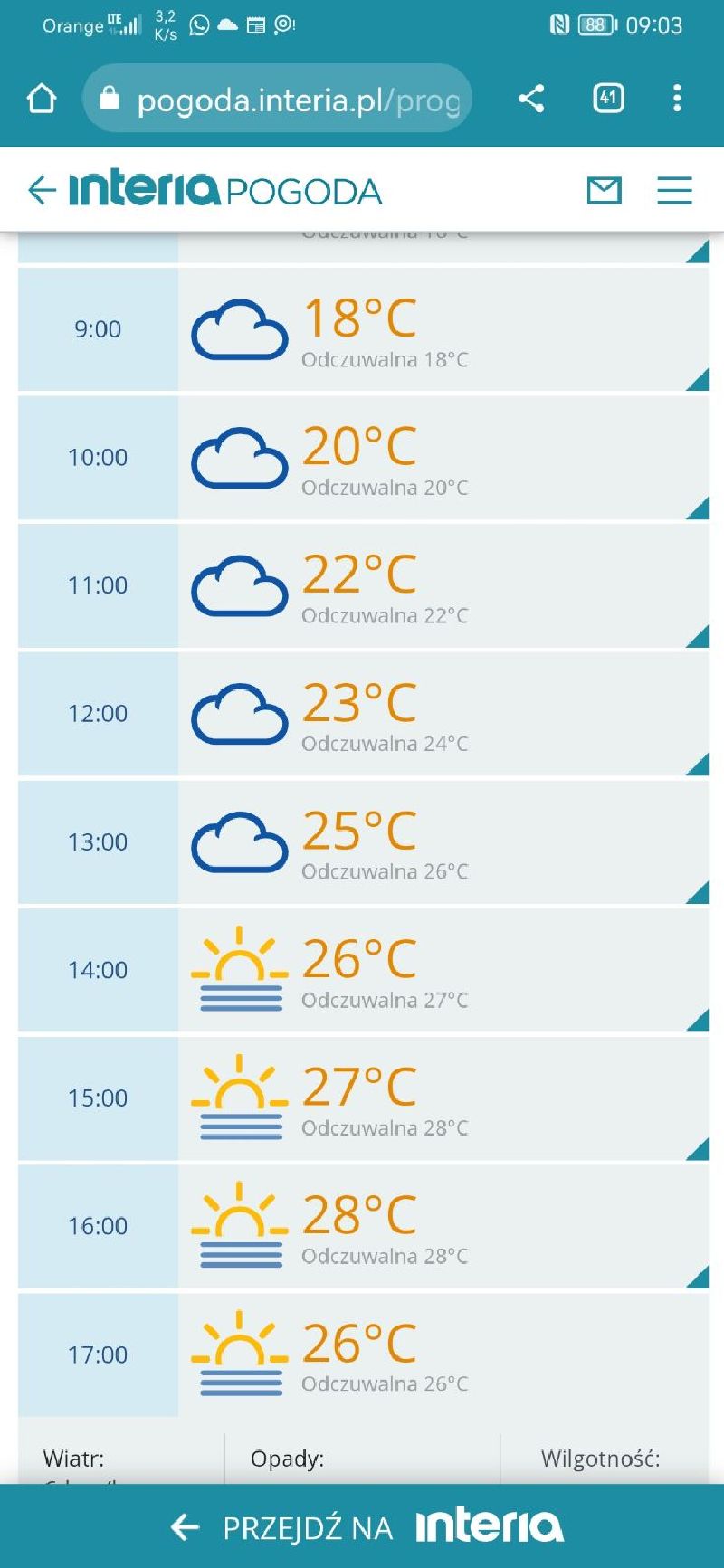Tap the pogoda.interia.pl address bar
This screenshot has width=724, height=1568.
coord(277,98)
